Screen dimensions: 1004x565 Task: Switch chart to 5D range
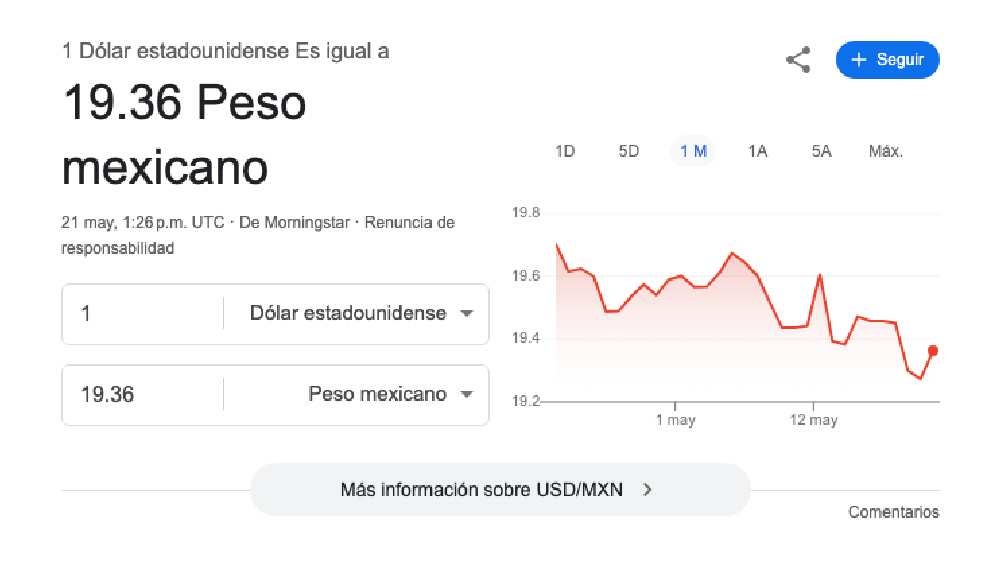pyautogui.click(x=628, y=151)
